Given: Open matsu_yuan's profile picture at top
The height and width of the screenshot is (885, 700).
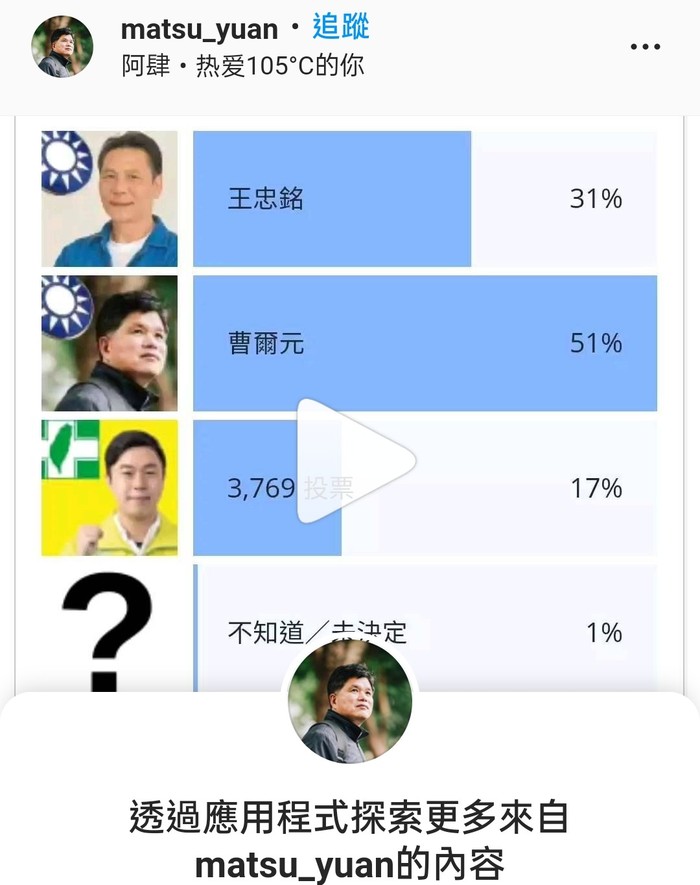Looking at the screenshot, I should tap(63, 47).
